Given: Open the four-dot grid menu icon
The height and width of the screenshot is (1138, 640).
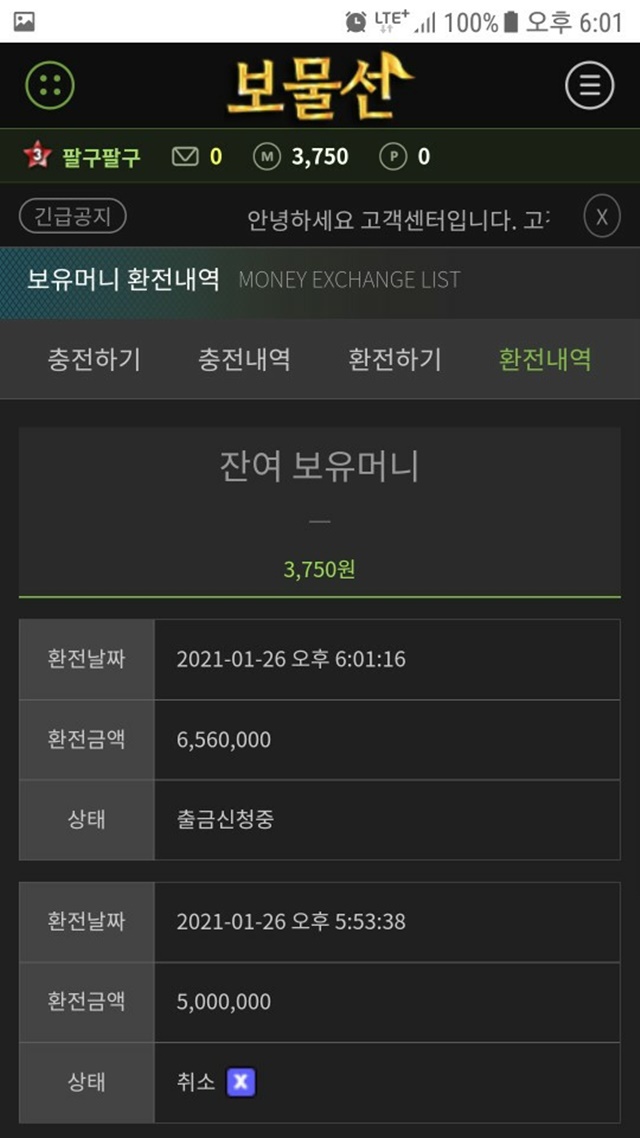Looking at the screenshot, I should coord(50,86).
